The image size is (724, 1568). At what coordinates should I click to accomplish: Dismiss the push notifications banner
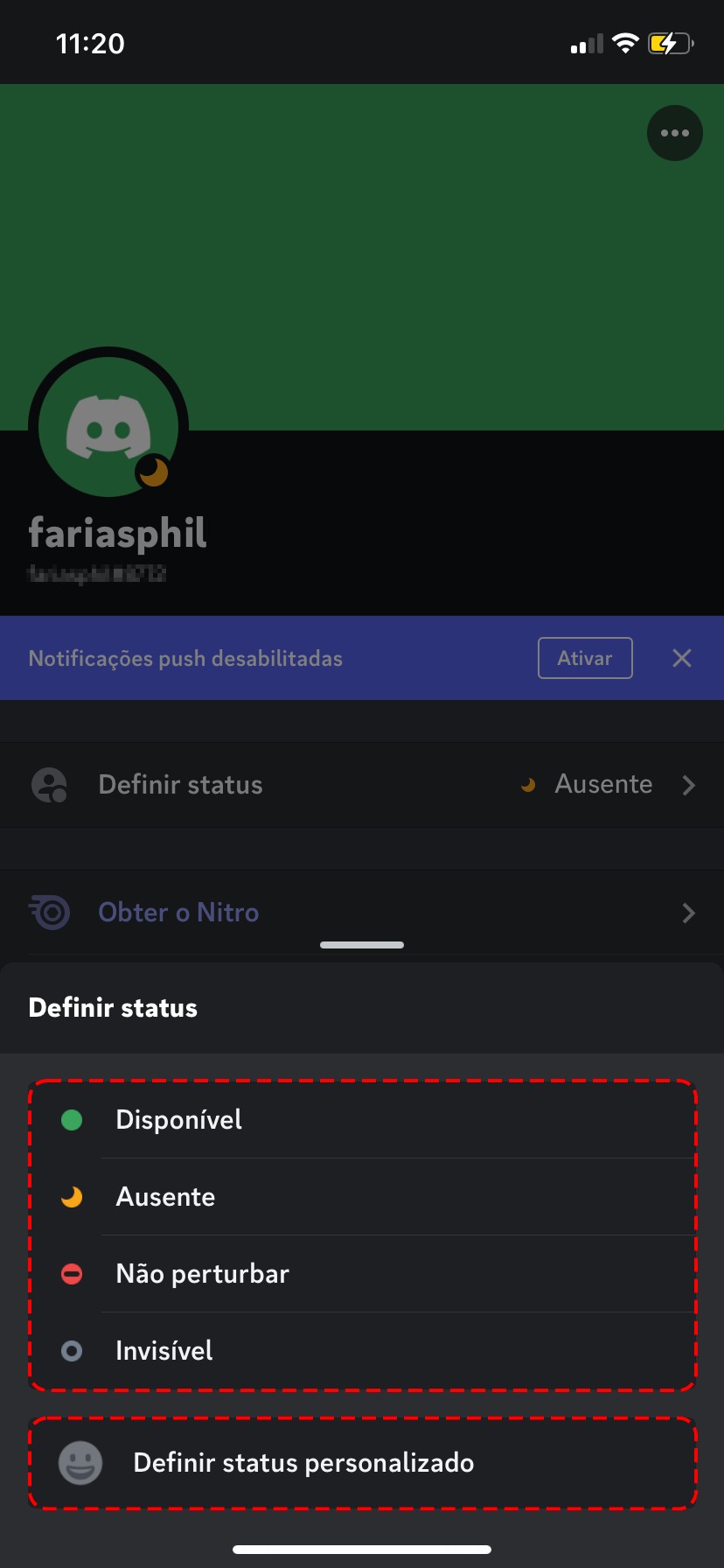click(682, 658)
